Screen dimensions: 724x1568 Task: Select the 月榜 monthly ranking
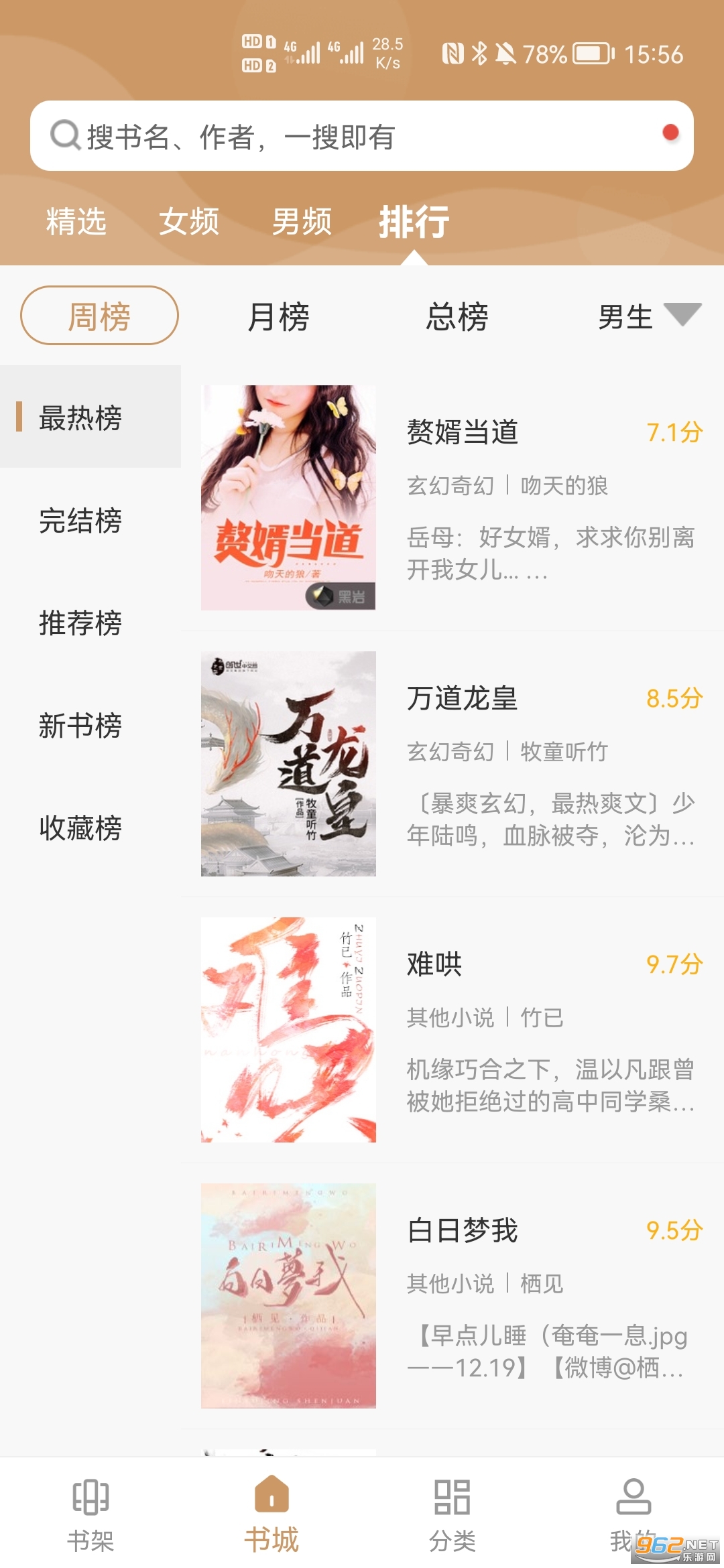click(x=278, y=316)
